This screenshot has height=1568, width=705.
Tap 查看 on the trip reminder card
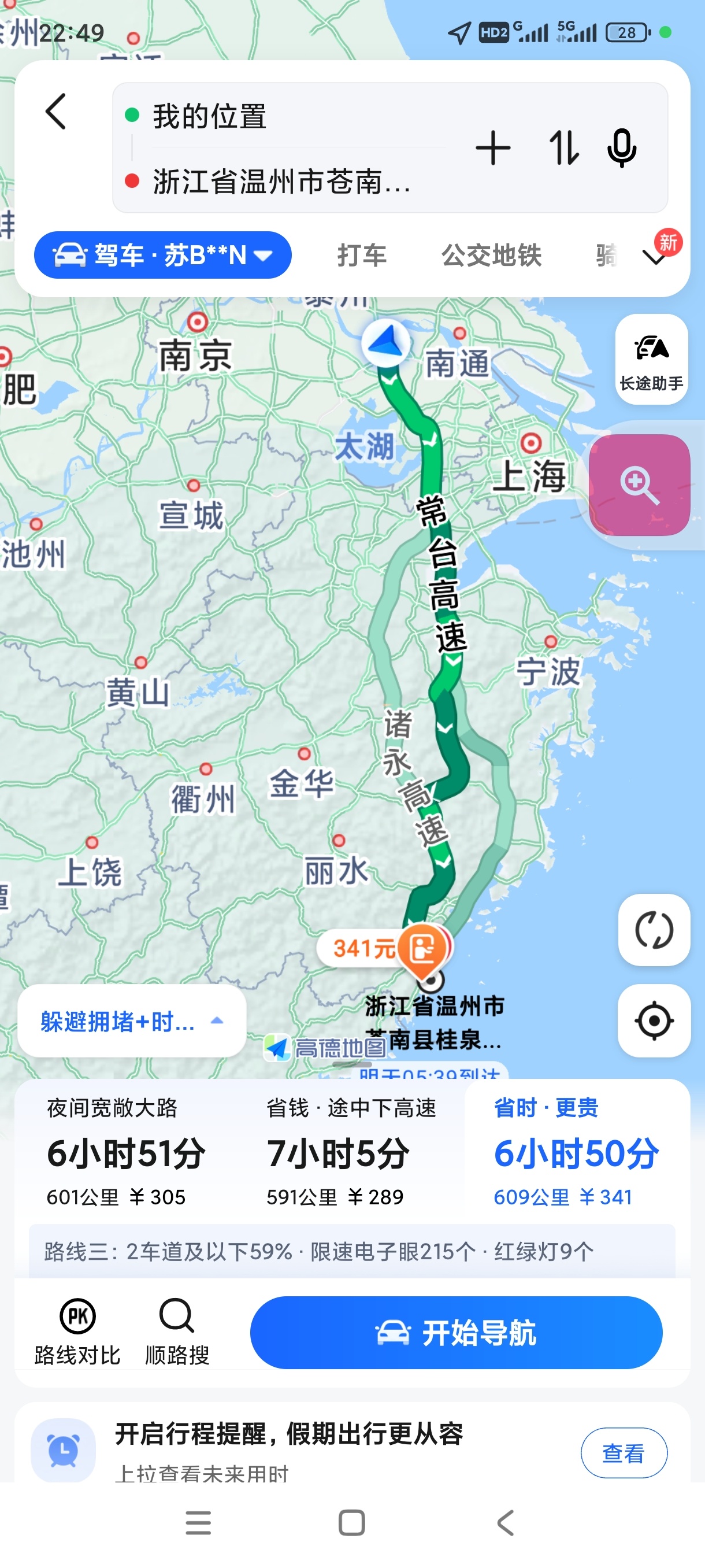click(624, 1452)
